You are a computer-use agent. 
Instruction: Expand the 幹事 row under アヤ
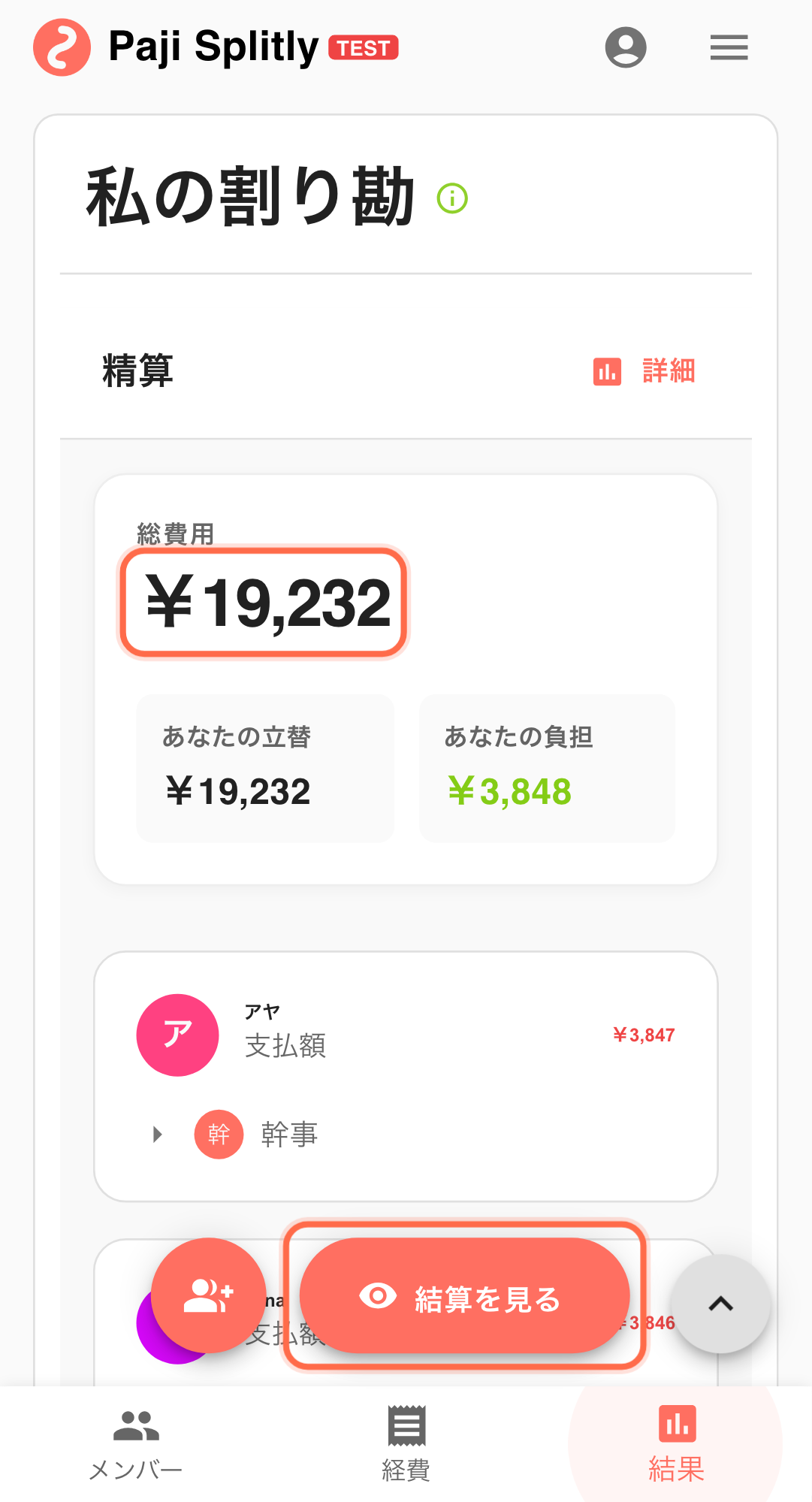coord(158,1134)
